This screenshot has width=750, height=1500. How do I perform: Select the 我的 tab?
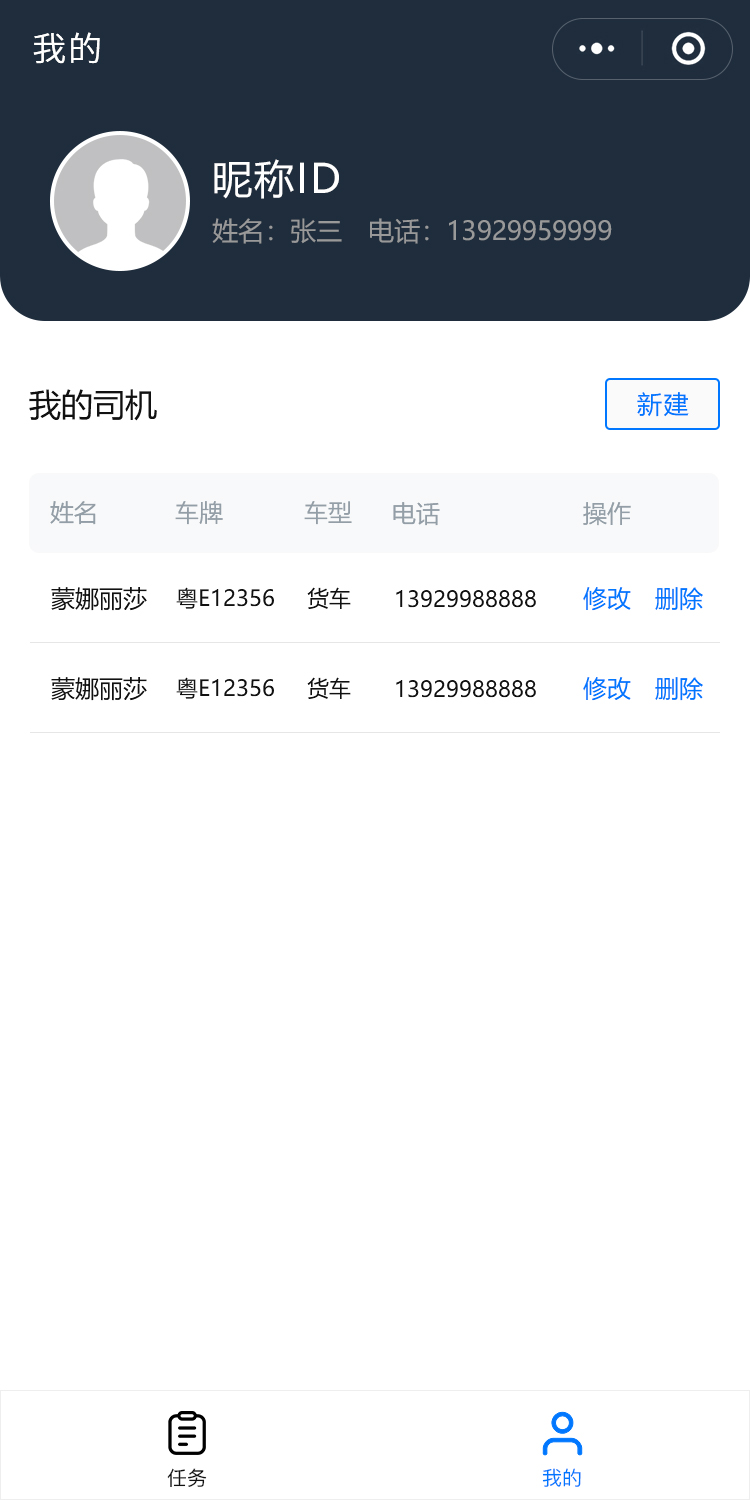[562, 1446]
